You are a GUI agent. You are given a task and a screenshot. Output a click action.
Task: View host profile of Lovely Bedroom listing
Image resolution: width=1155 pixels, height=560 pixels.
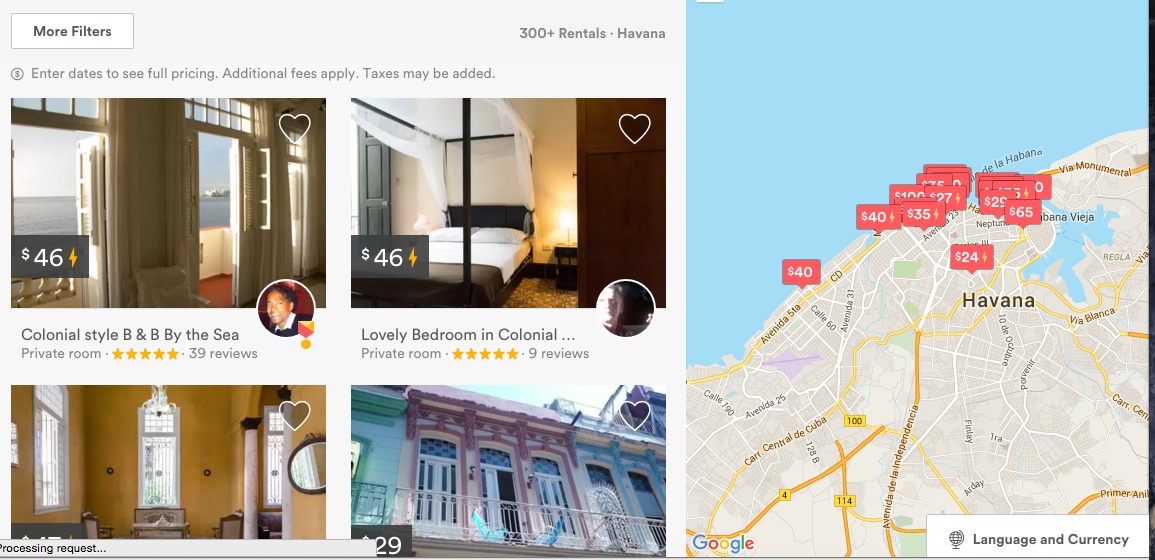pos(626,309)
